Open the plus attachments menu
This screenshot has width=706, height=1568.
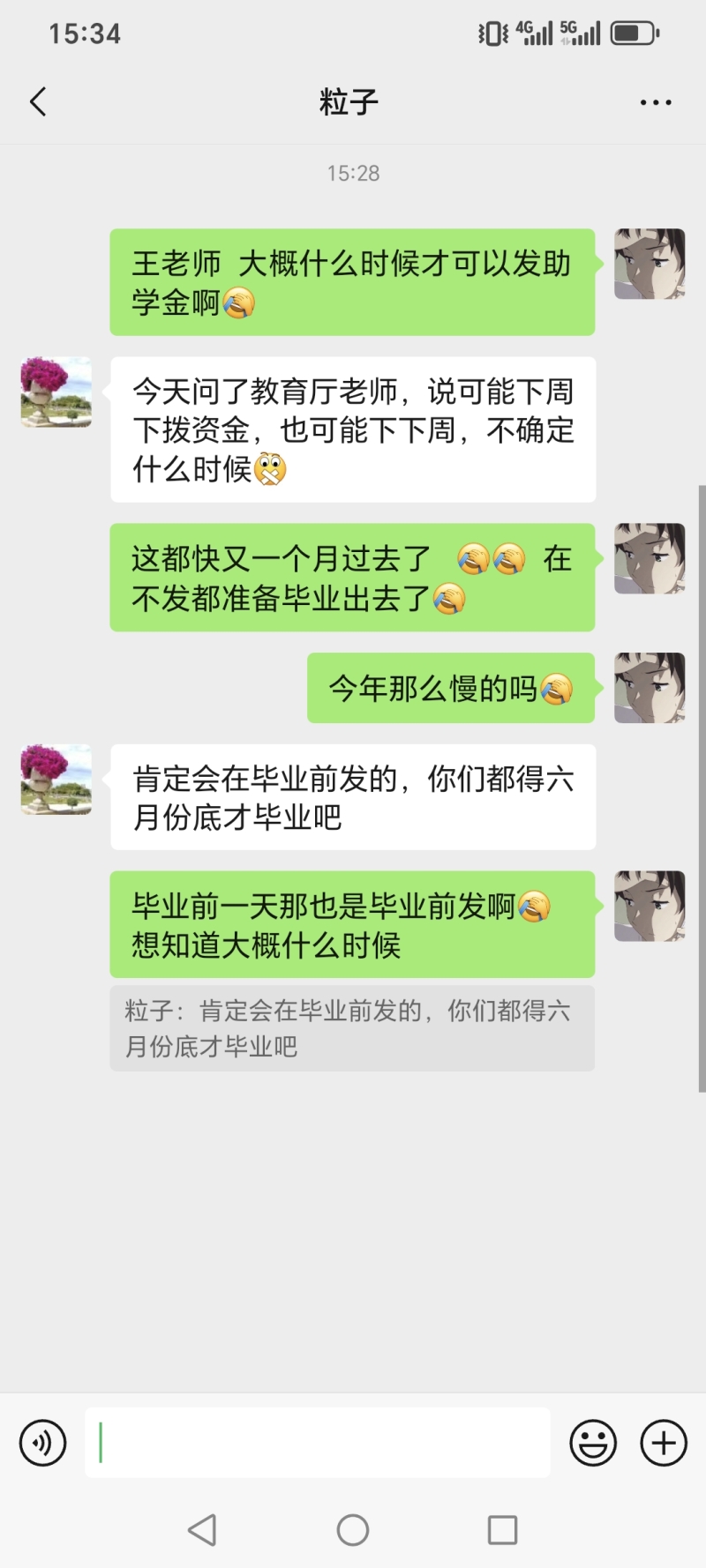(664, 1444)
